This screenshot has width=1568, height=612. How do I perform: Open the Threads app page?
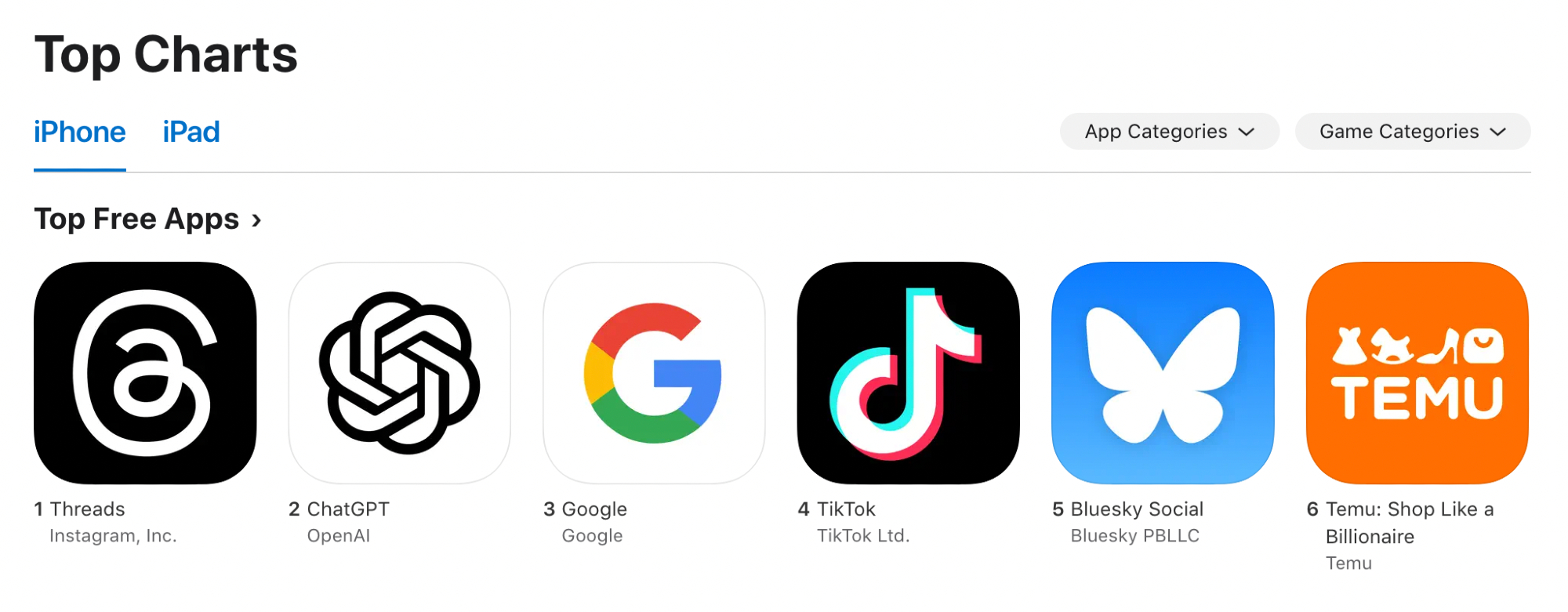[x=145, y=373]
